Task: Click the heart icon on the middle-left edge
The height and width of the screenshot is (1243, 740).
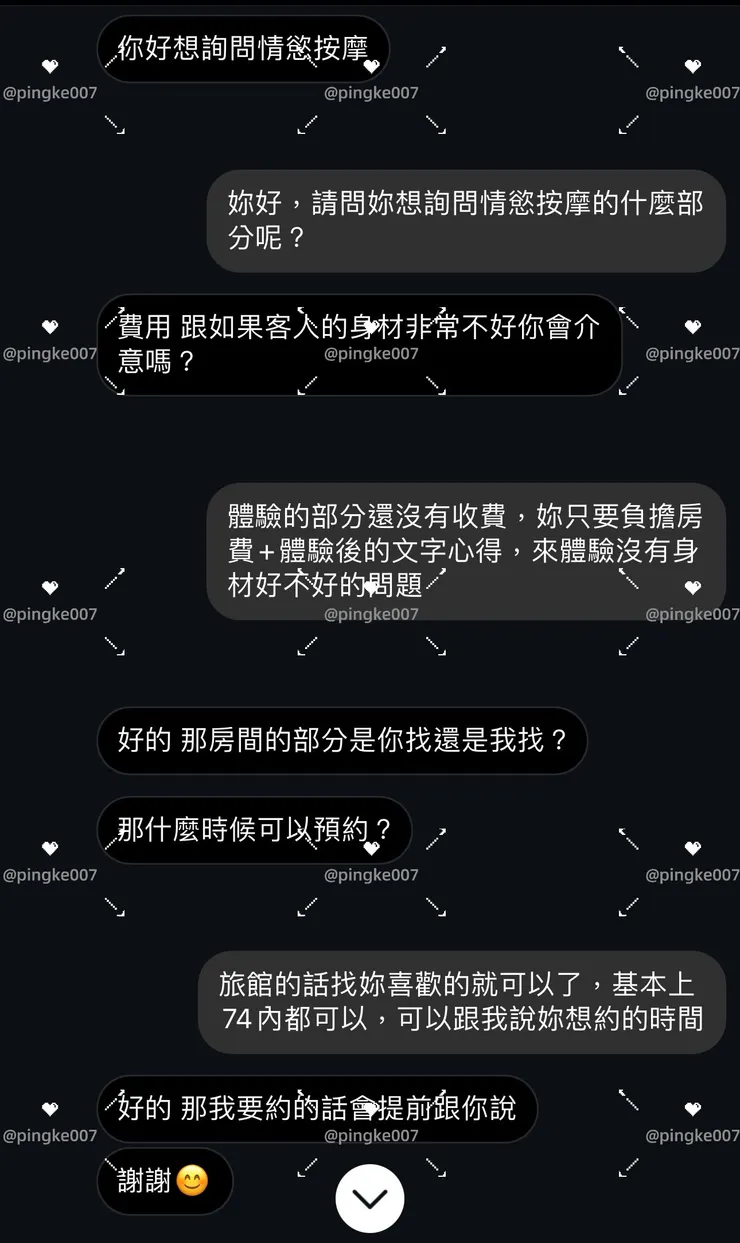Action: pyautogui.click(x=47, y=588)
